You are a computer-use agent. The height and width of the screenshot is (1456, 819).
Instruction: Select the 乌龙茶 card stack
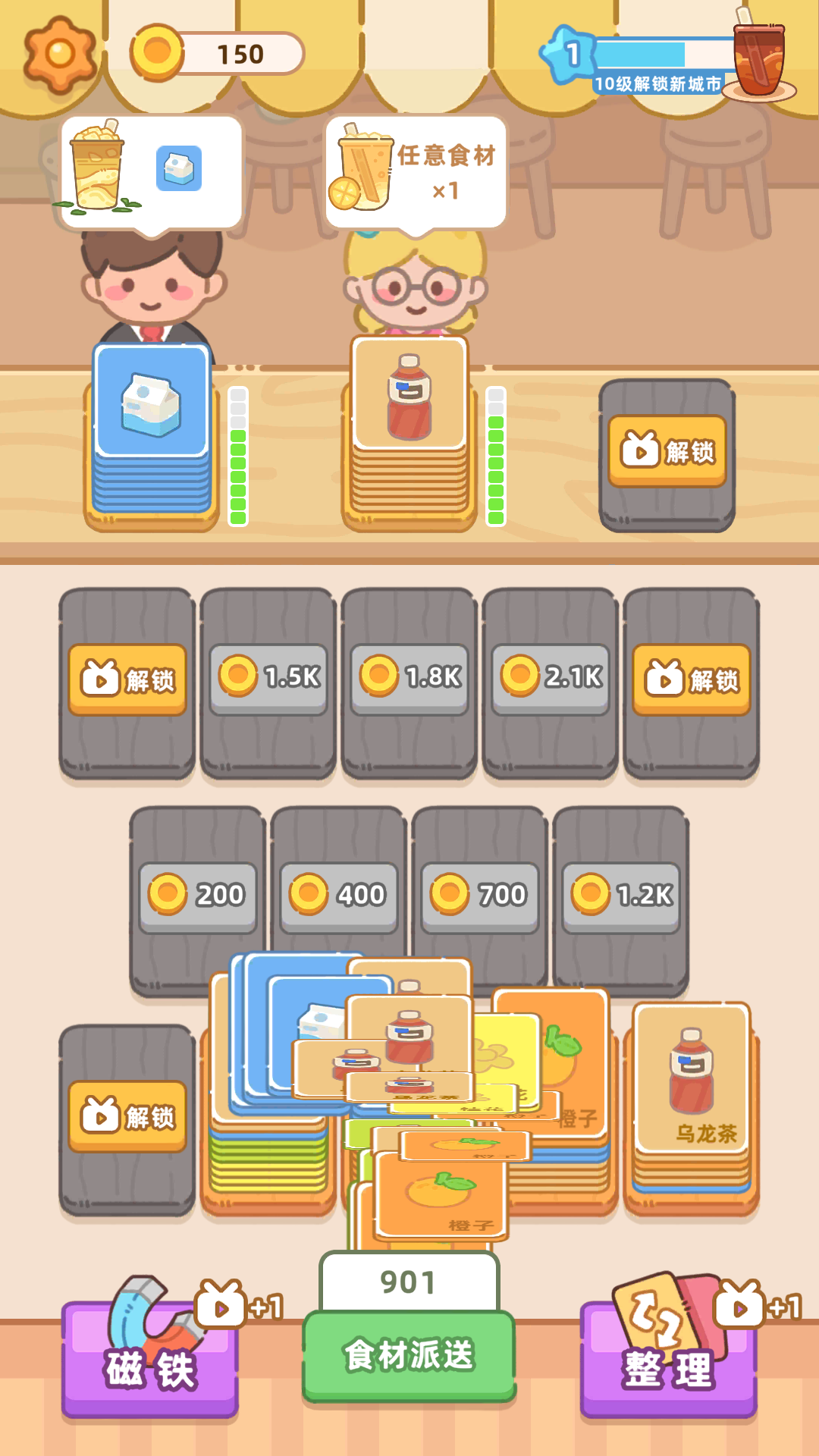pyautogui.click(x=691, y=1084)
